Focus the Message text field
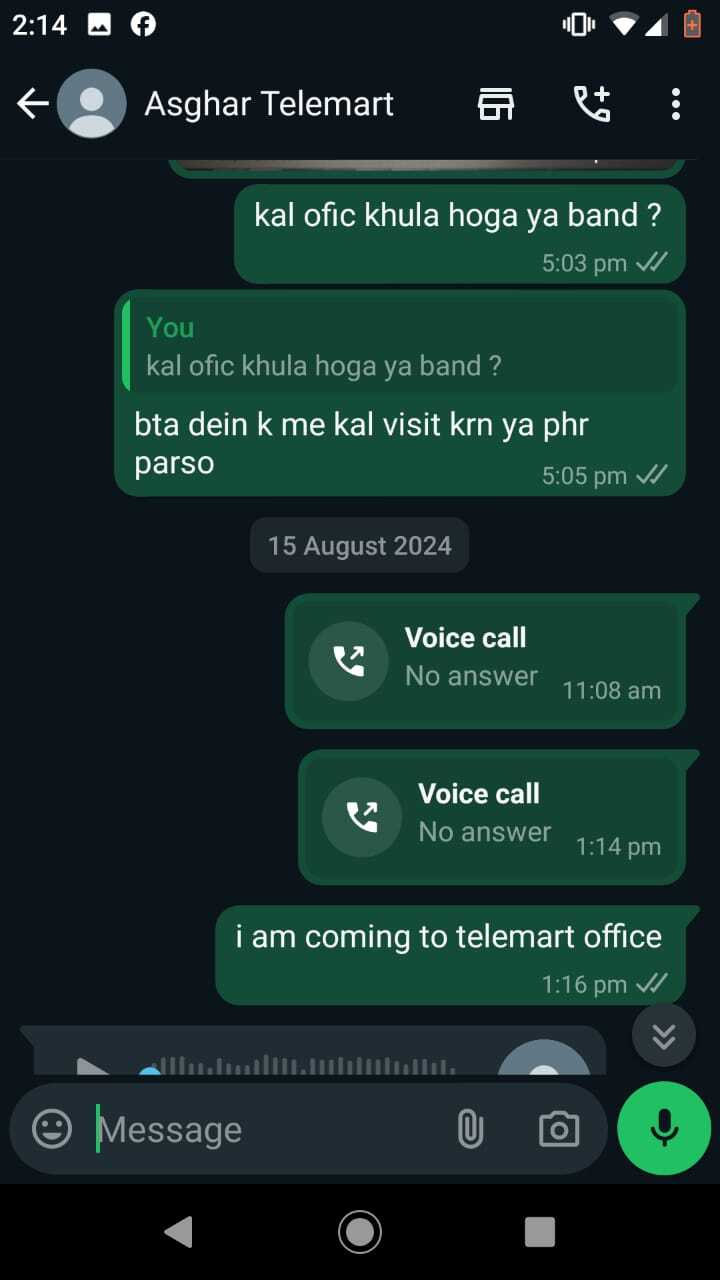Image resolution: width=720 pixels, height=1280 pixels. pyautogui.click(x=260, y=1129)
